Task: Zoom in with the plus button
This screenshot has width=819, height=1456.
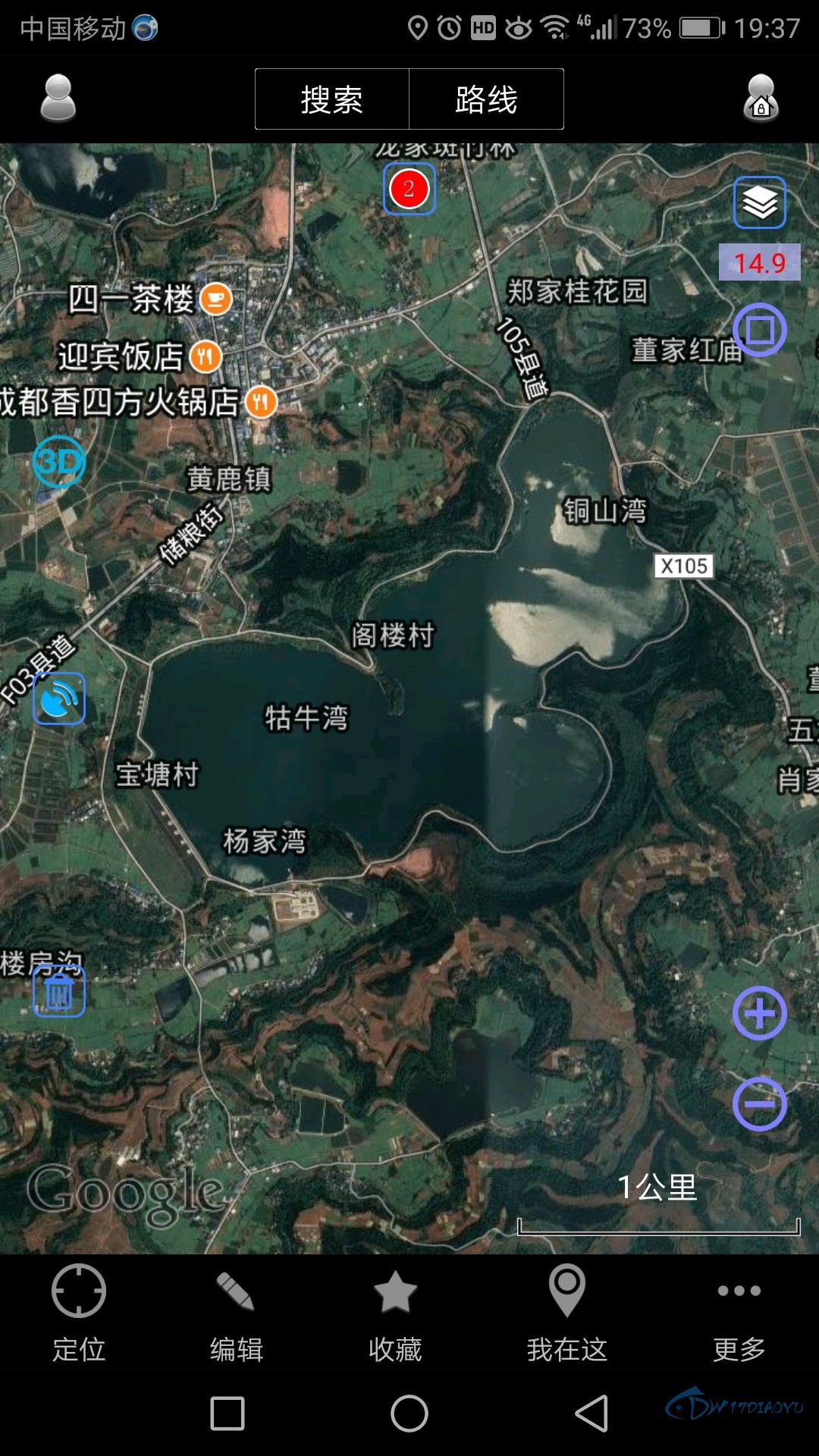Action: [759, 1013]
